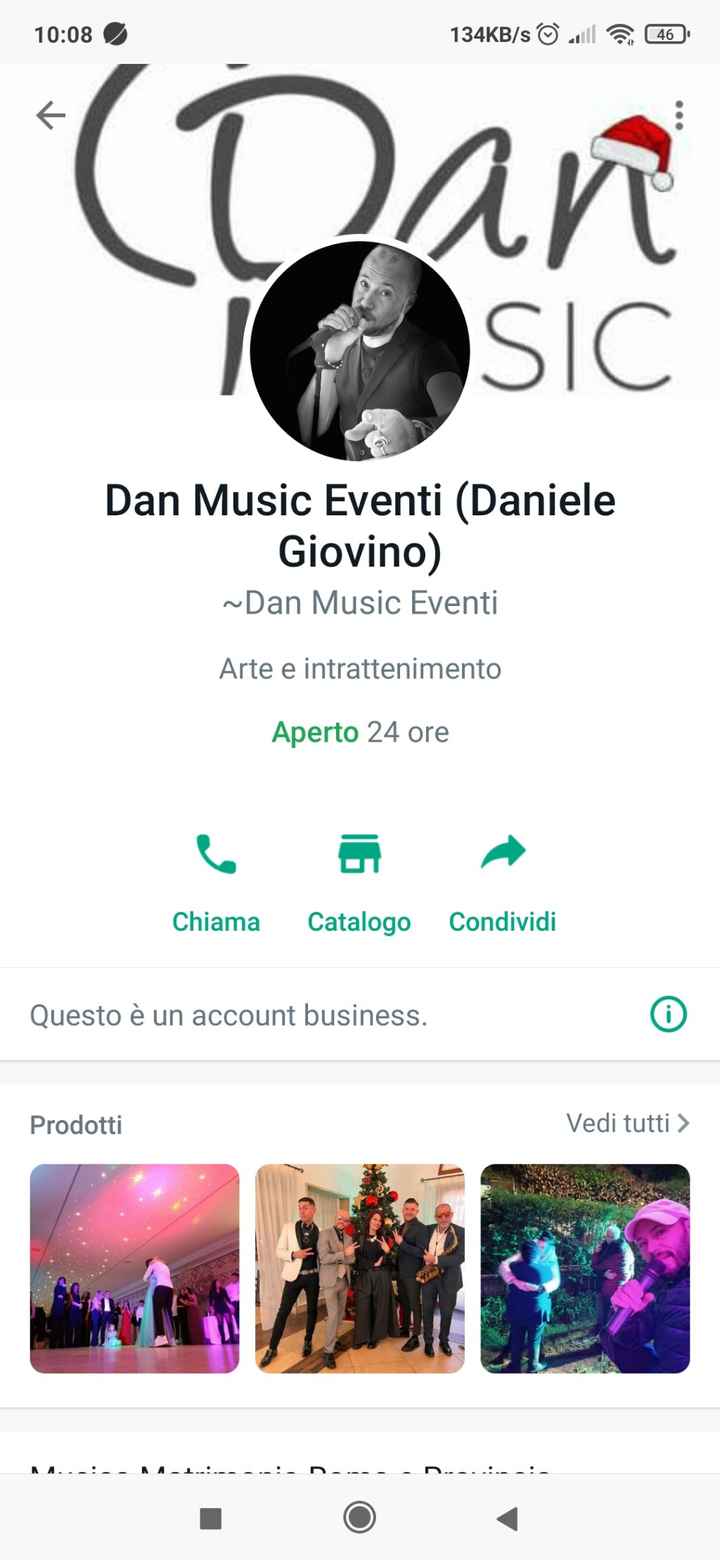Screen dimensions: 720x1560
Task: Select Arte e intrattenimento category label
Action: [x=360, y=668]
